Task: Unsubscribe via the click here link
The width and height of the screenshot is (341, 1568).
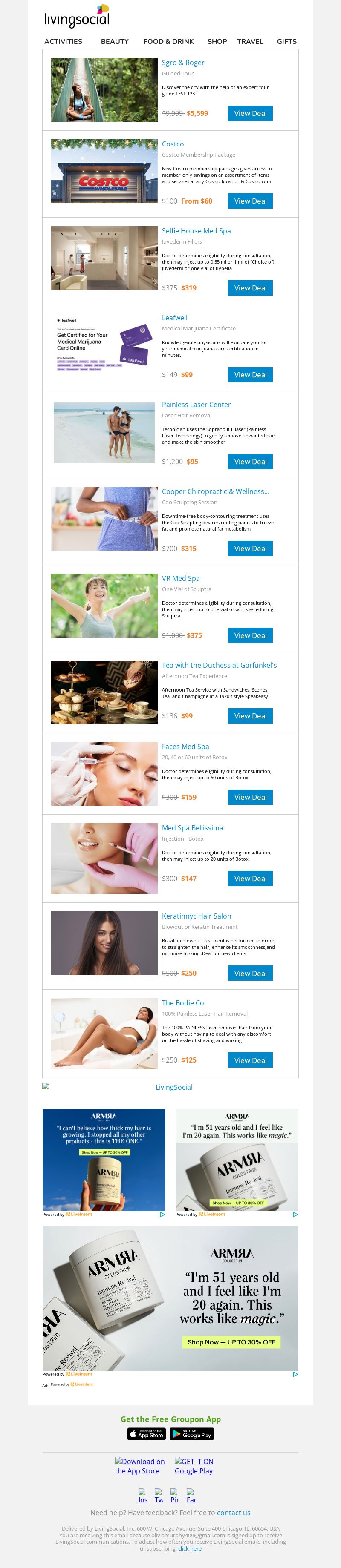Action: click(x=189, y=1548)
